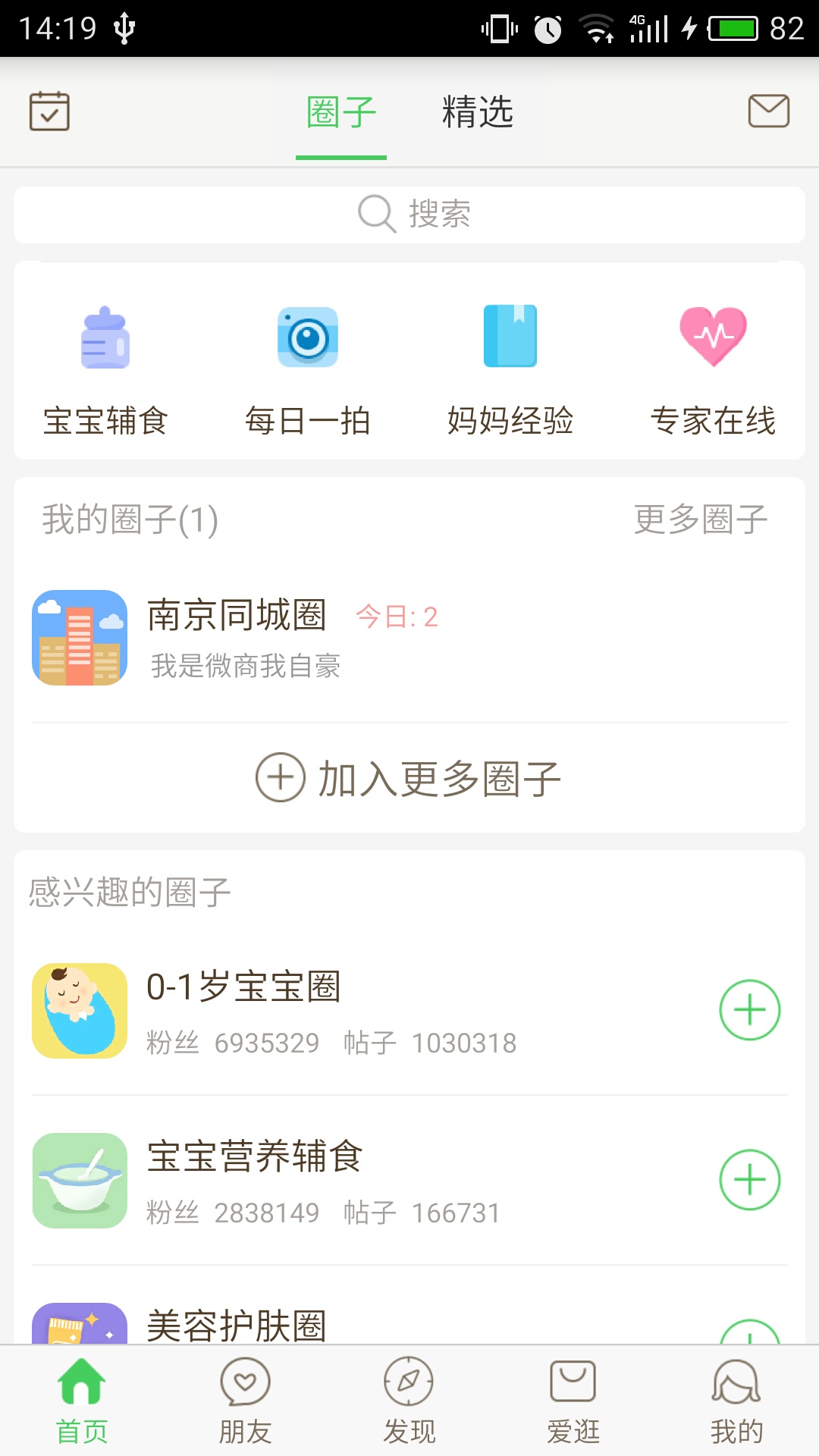Join the 美容护肤圈 circle
819x1456 pixels.
click(x=750, y=1342)
